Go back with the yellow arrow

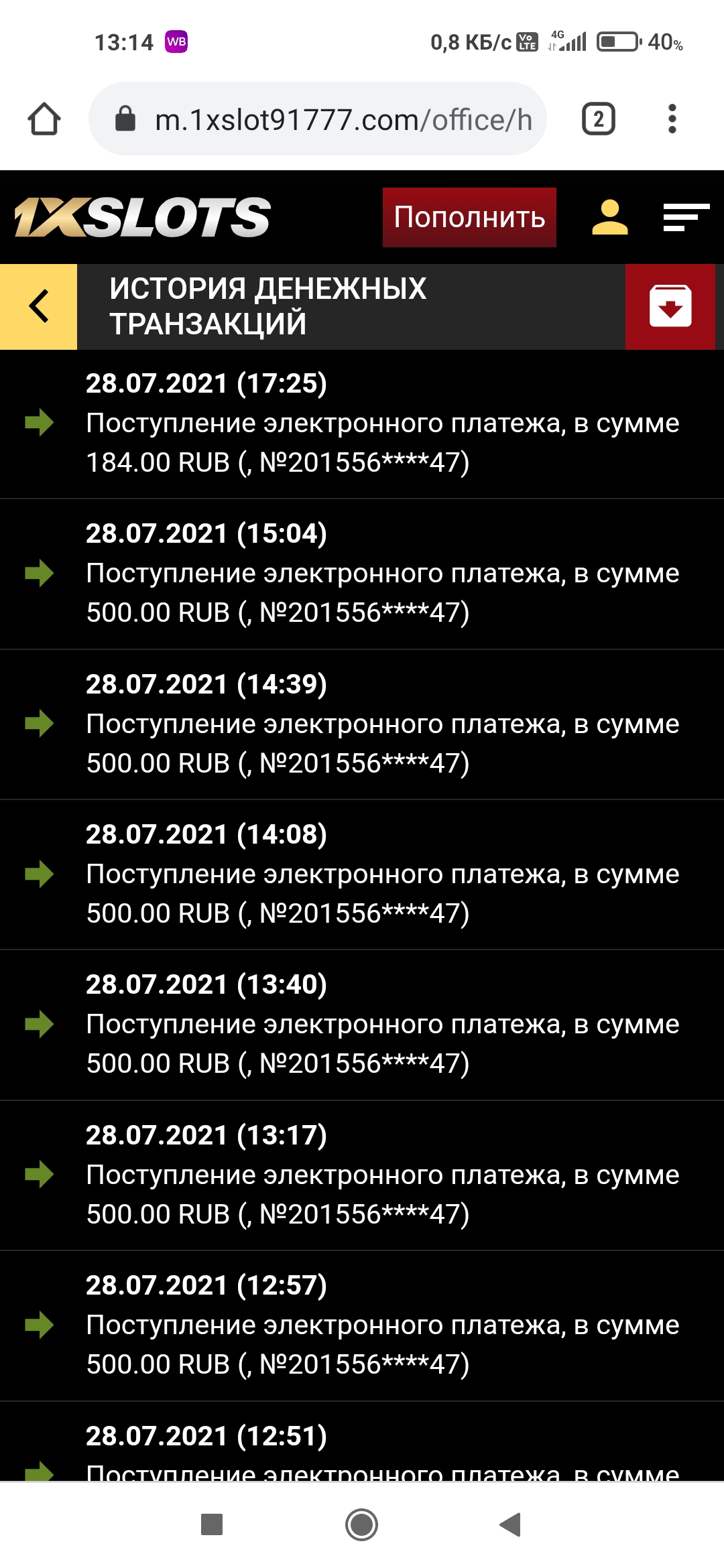coord(39,306)
